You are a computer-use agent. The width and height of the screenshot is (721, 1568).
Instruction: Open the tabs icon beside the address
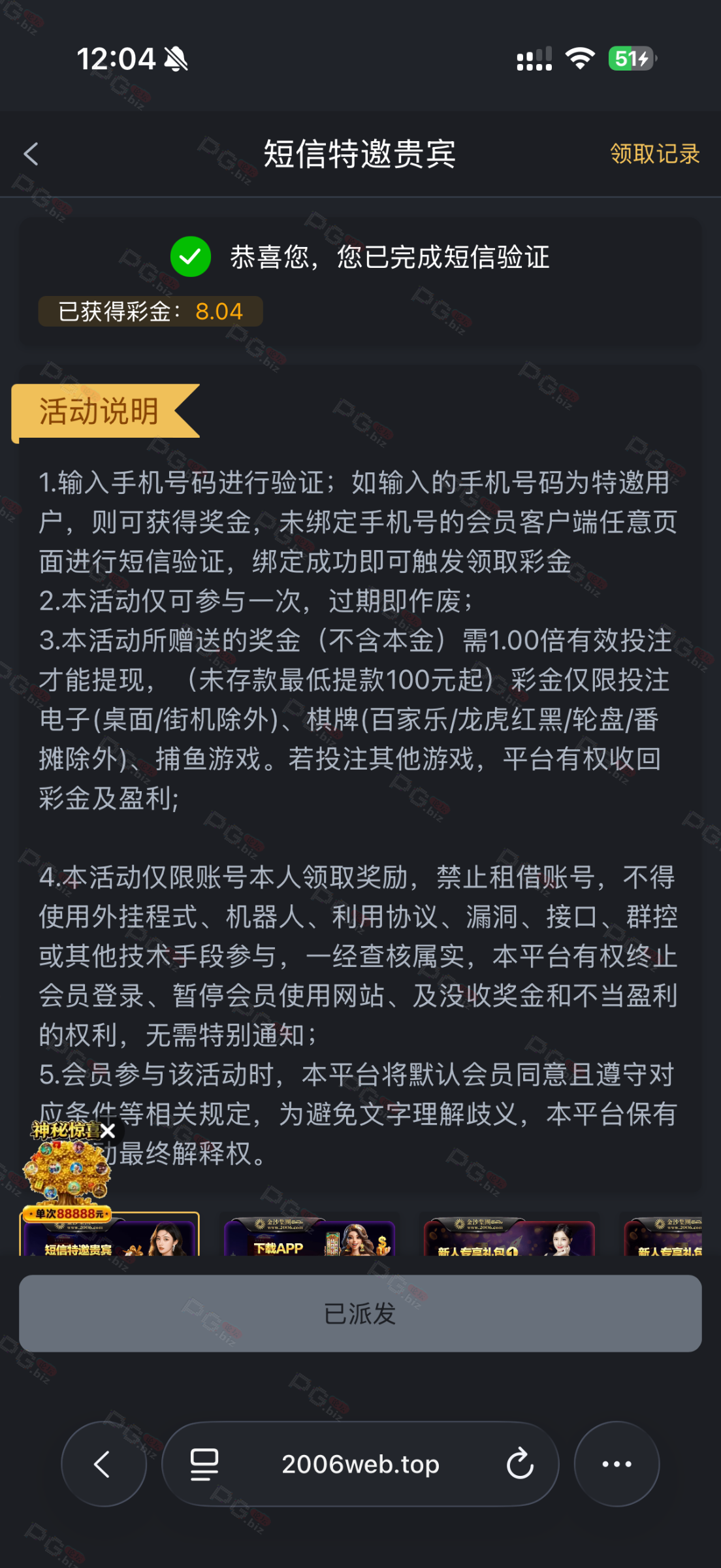(x=204, y=1464)
